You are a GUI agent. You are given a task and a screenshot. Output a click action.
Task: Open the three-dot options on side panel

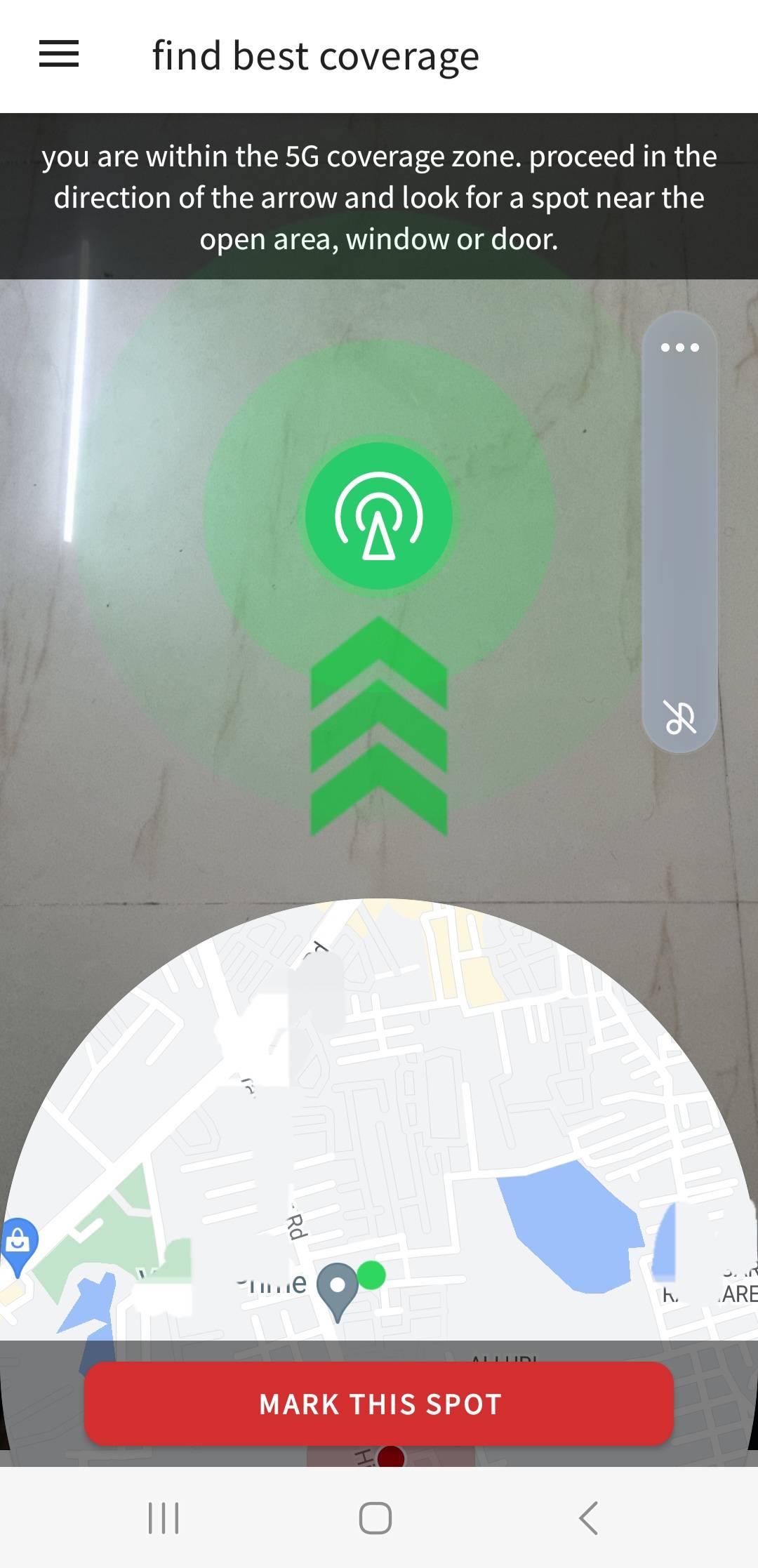pos(679,347)
